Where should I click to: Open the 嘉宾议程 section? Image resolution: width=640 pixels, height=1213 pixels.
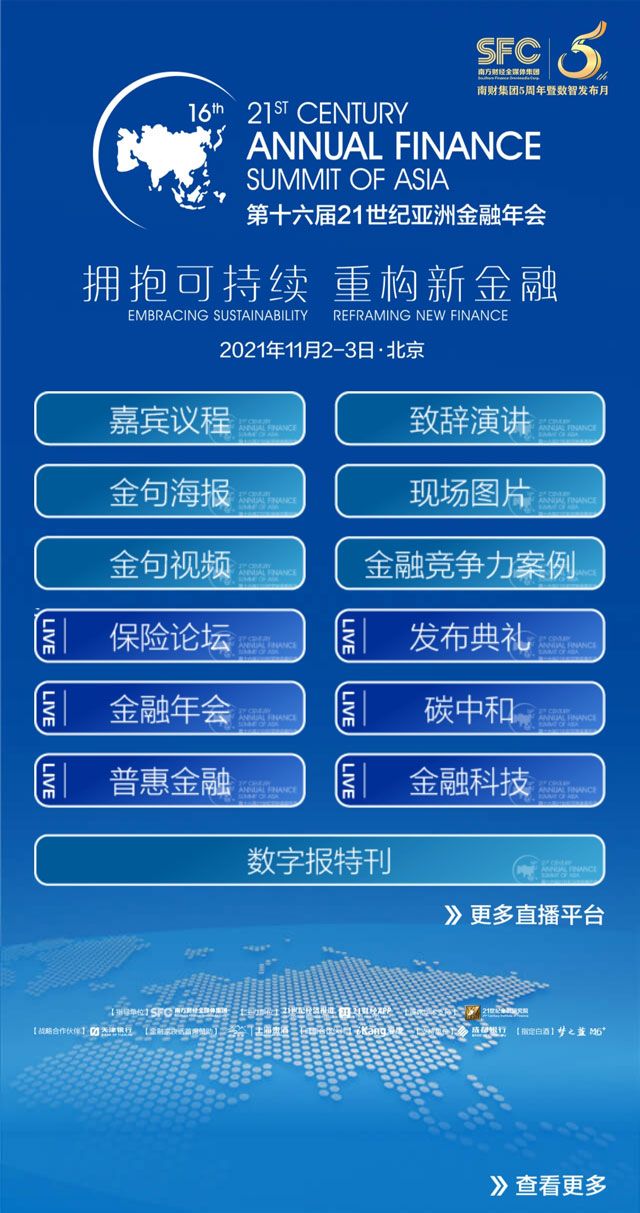pos(170,419)
